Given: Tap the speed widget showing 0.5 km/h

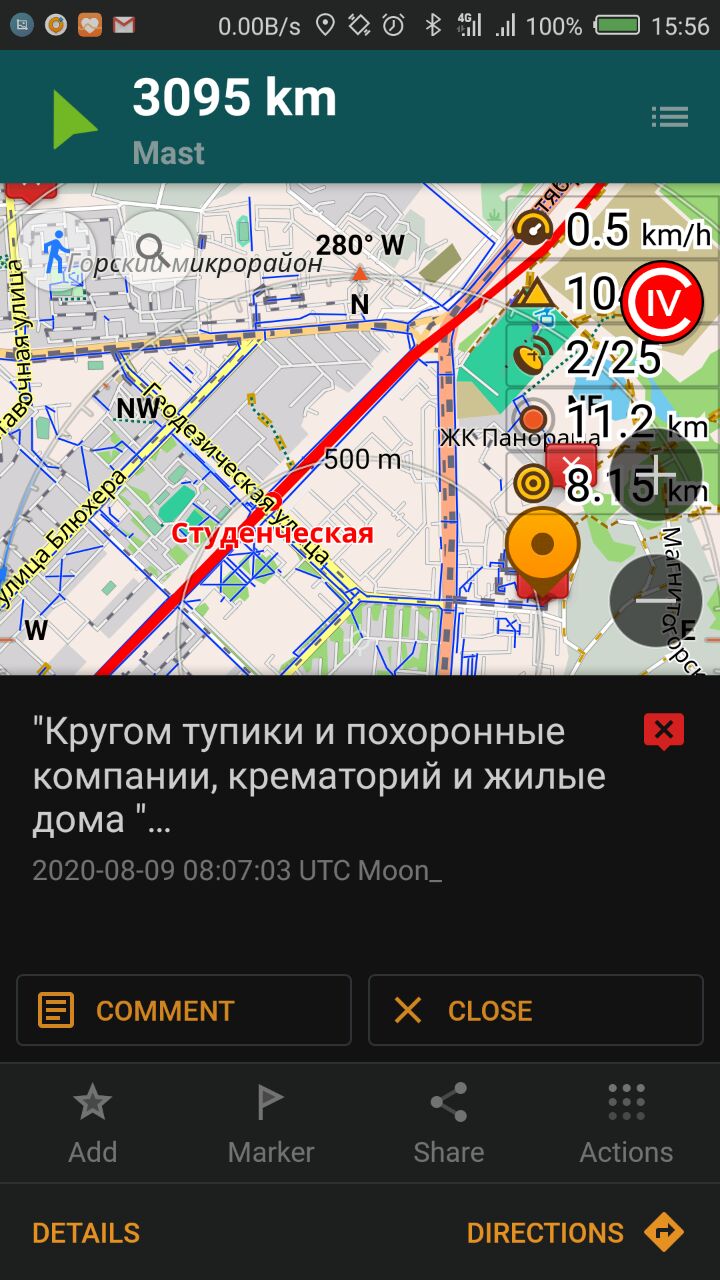Looking at the screenshot, I should point(610,230).
